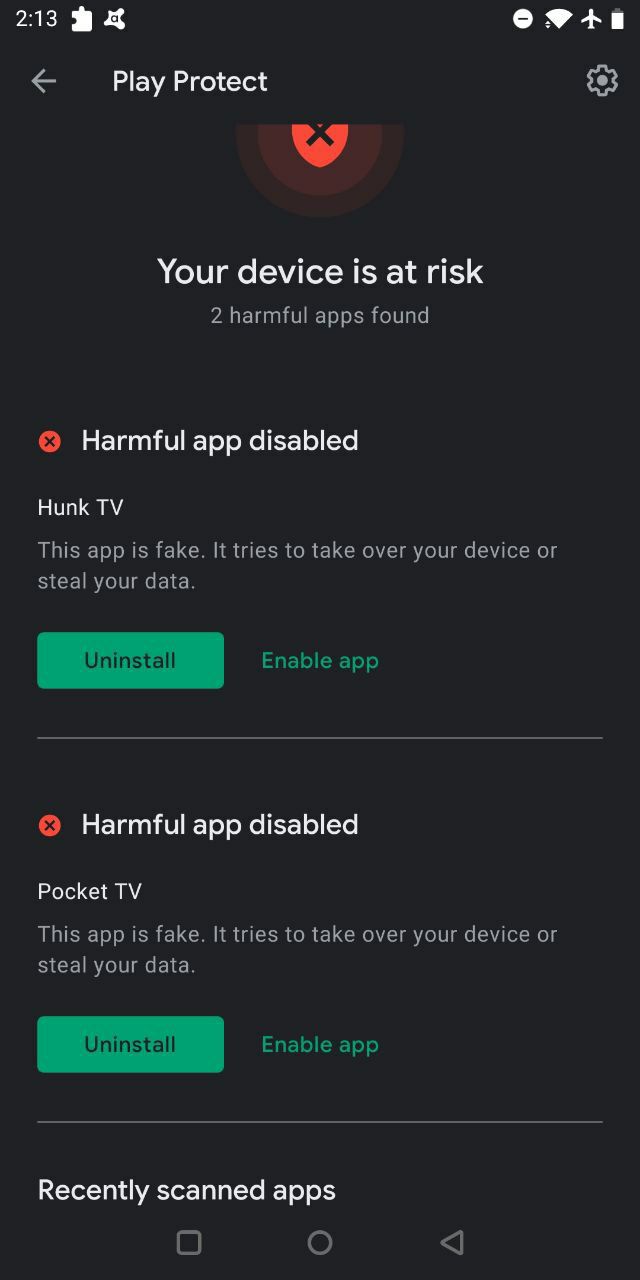Enable the Hunk TV app
Viewport: 640px width, 1280px height.
click(320, 660)
